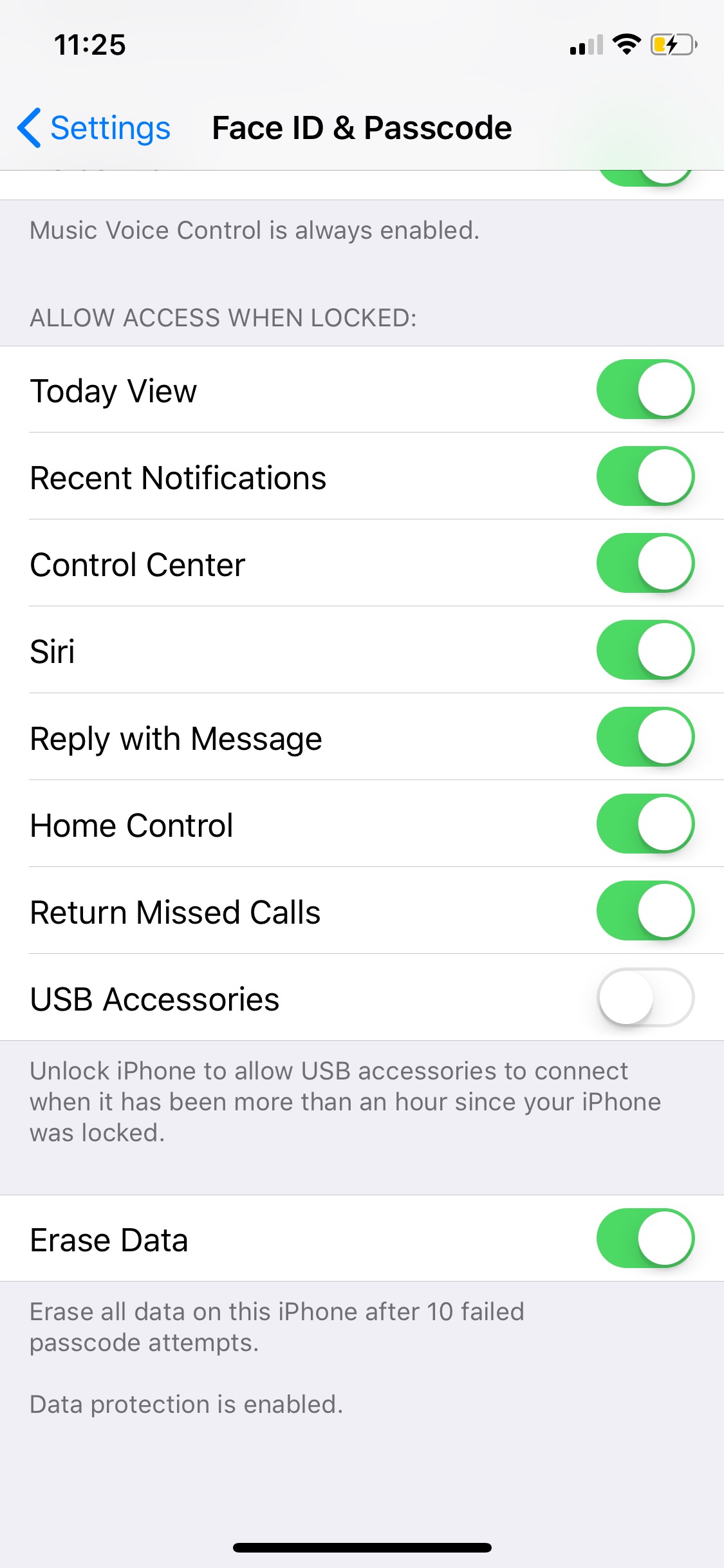
Task: Go back to Settings
Action: coord(94,127)
